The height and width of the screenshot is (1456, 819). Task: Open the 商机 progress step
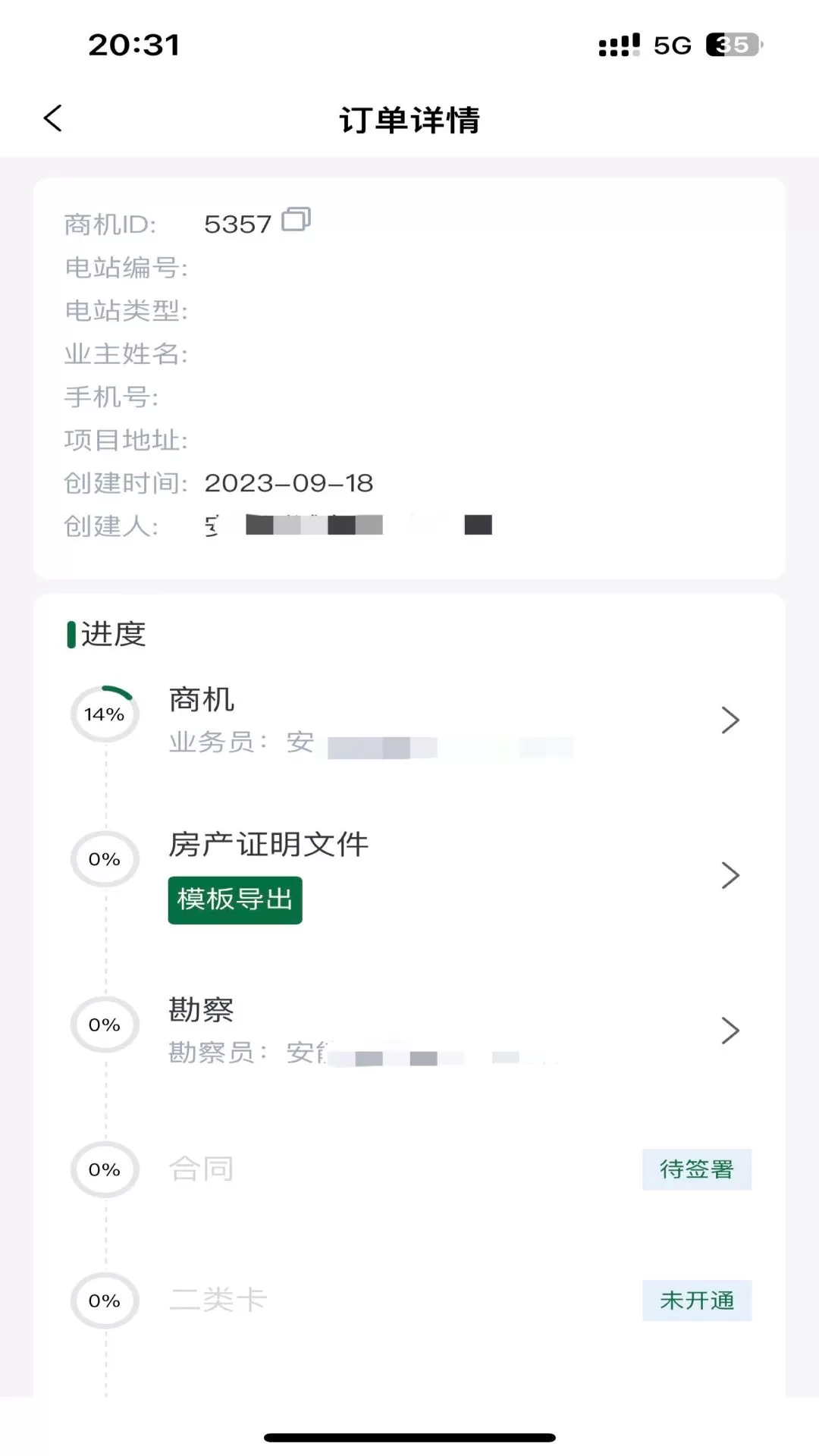click(409, 720)
